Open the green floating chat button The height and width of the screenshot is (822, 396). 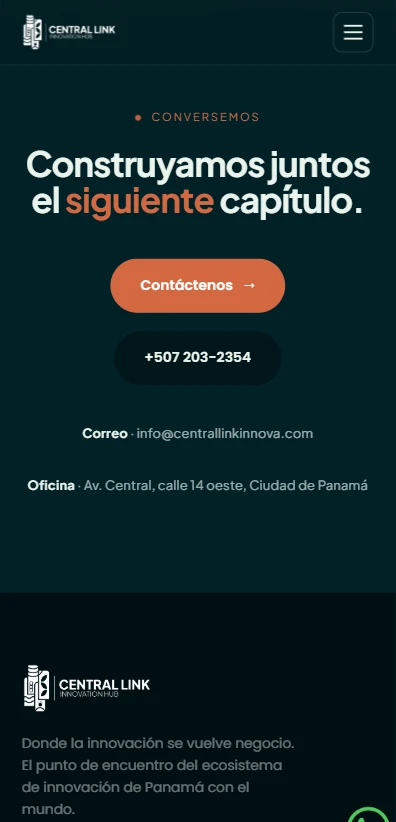[x=370, y=814]
